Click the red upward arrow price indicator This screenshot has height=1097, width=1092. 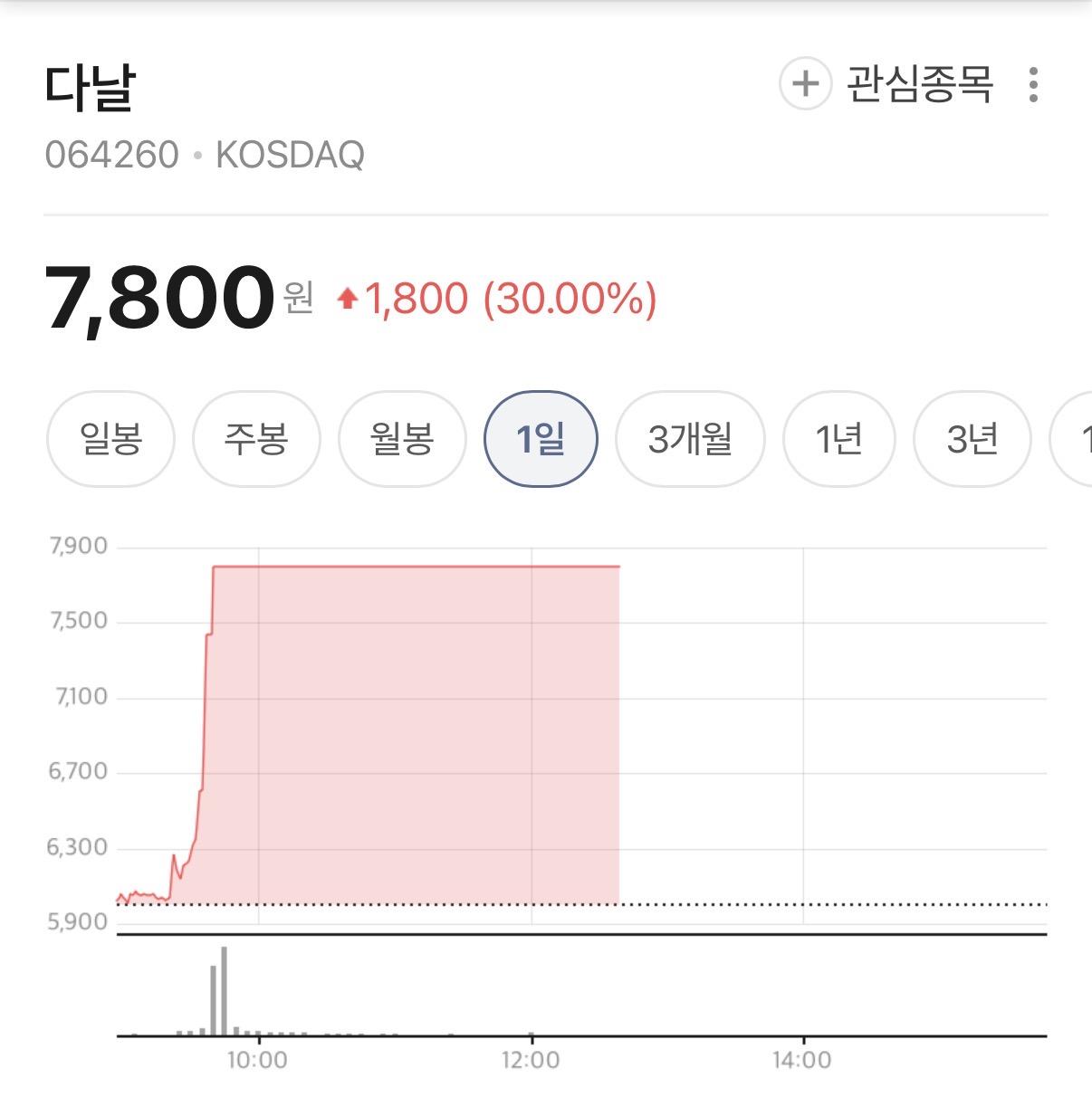point(348,297)
